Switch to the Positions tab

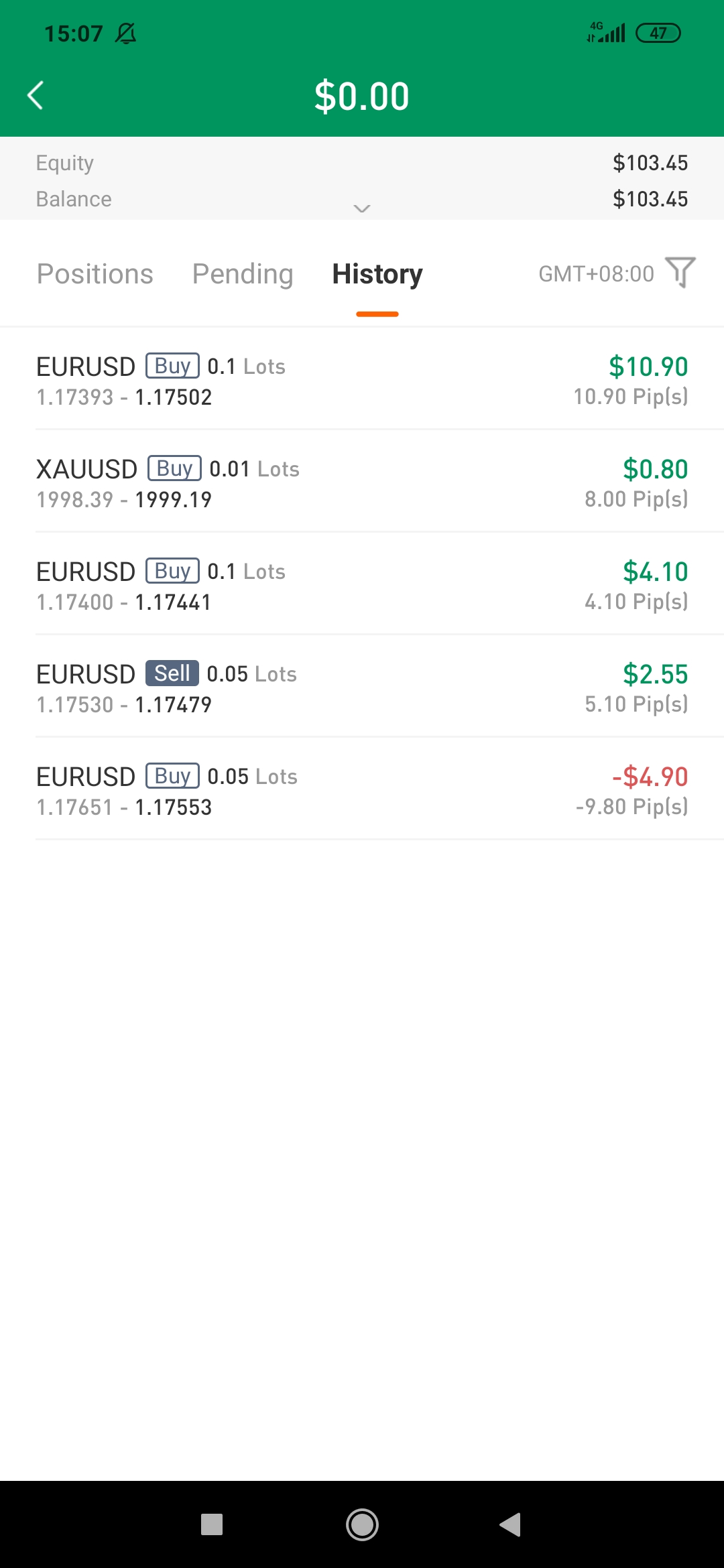(95, 274)
